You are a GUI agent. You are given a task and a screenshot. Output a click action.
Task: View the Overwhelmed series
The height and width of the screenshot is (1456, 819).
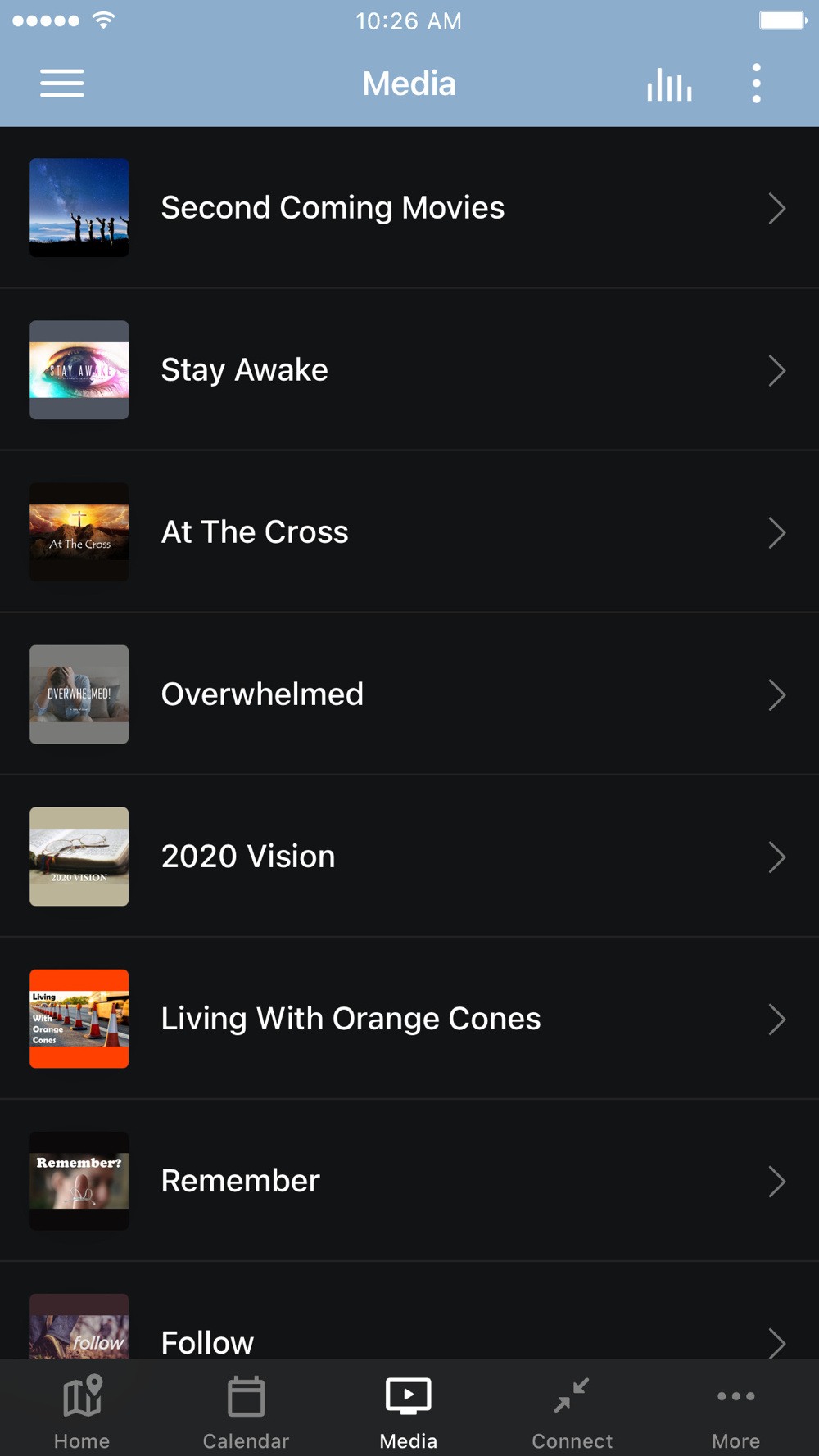point(409,694)
